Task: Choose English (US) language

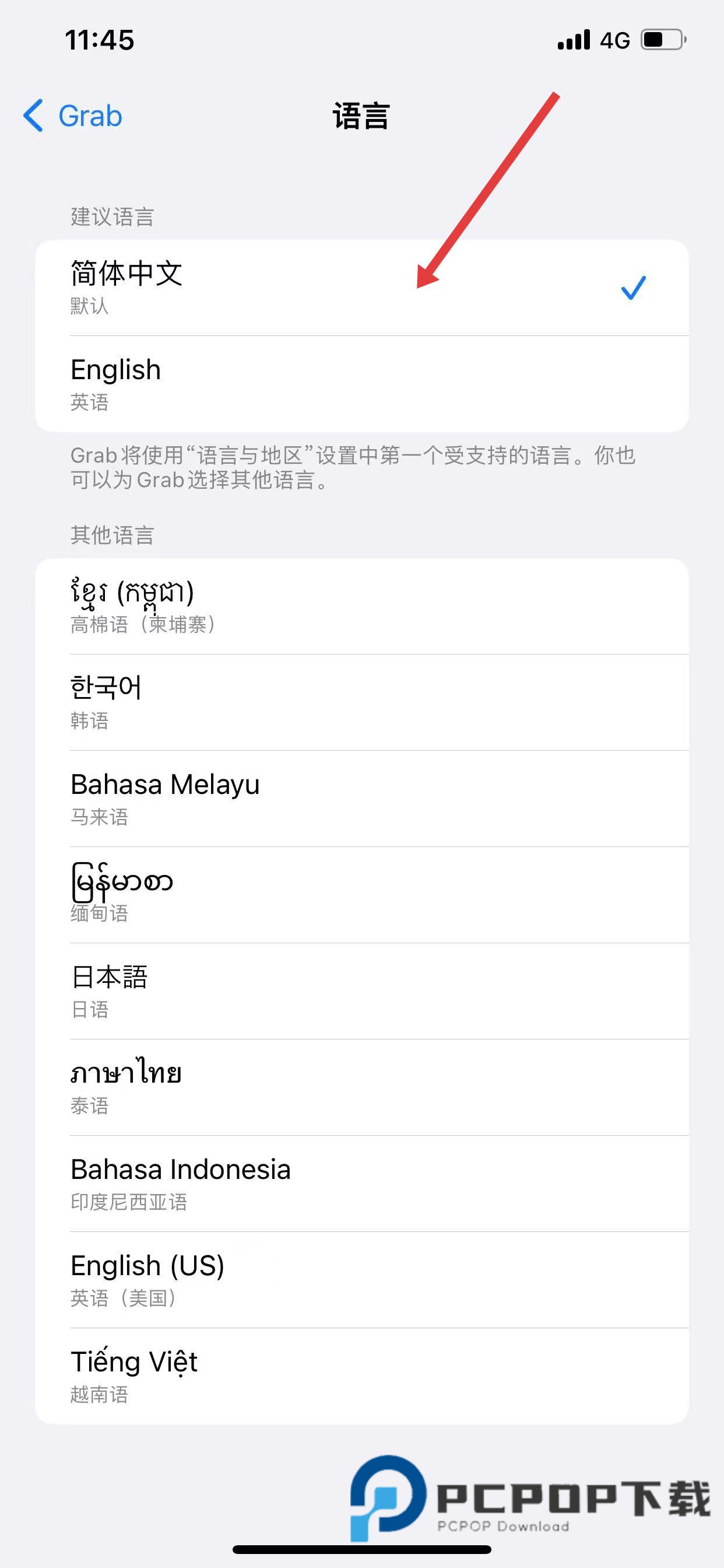Action: (361, 1279)
